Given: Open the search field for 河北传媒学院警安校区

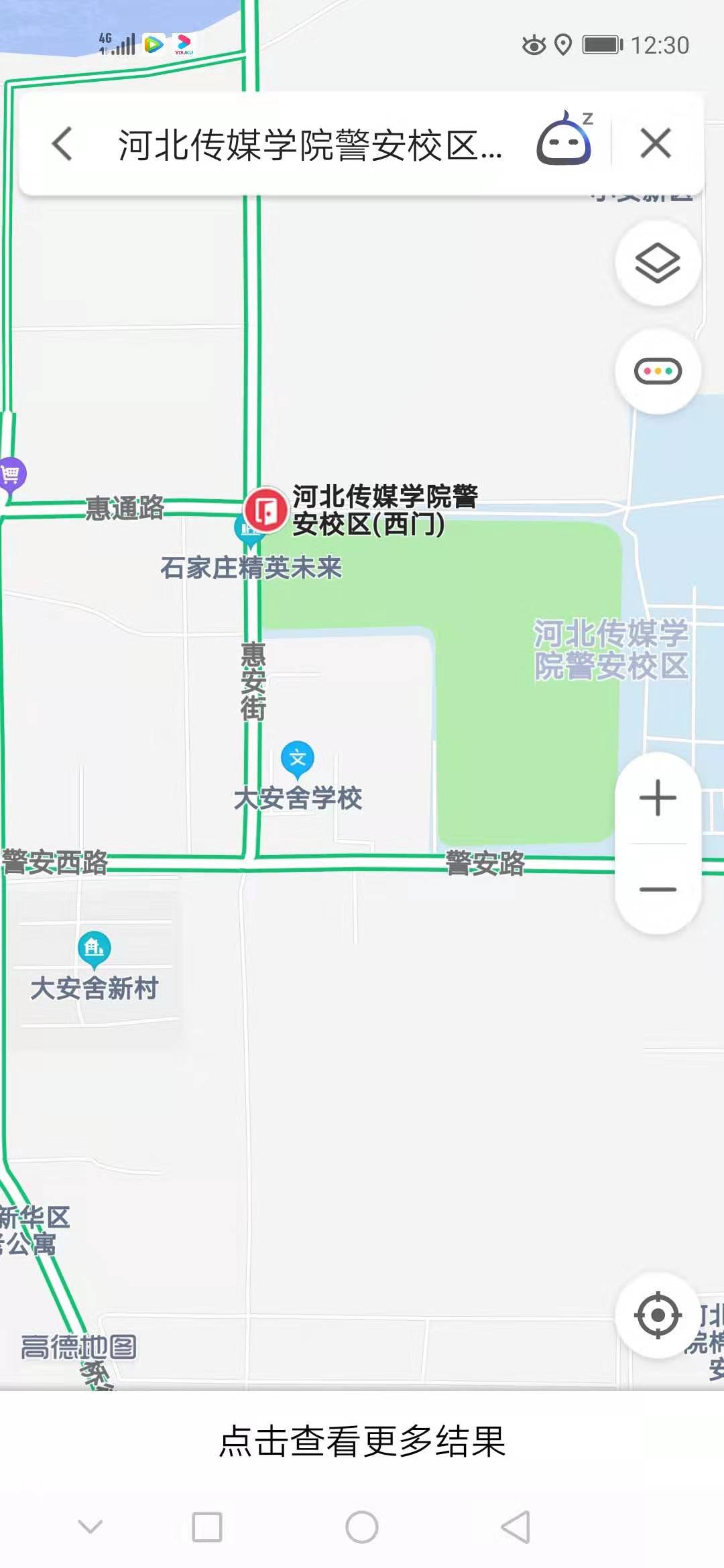Looking at the screenshot, I should [310, 145].
